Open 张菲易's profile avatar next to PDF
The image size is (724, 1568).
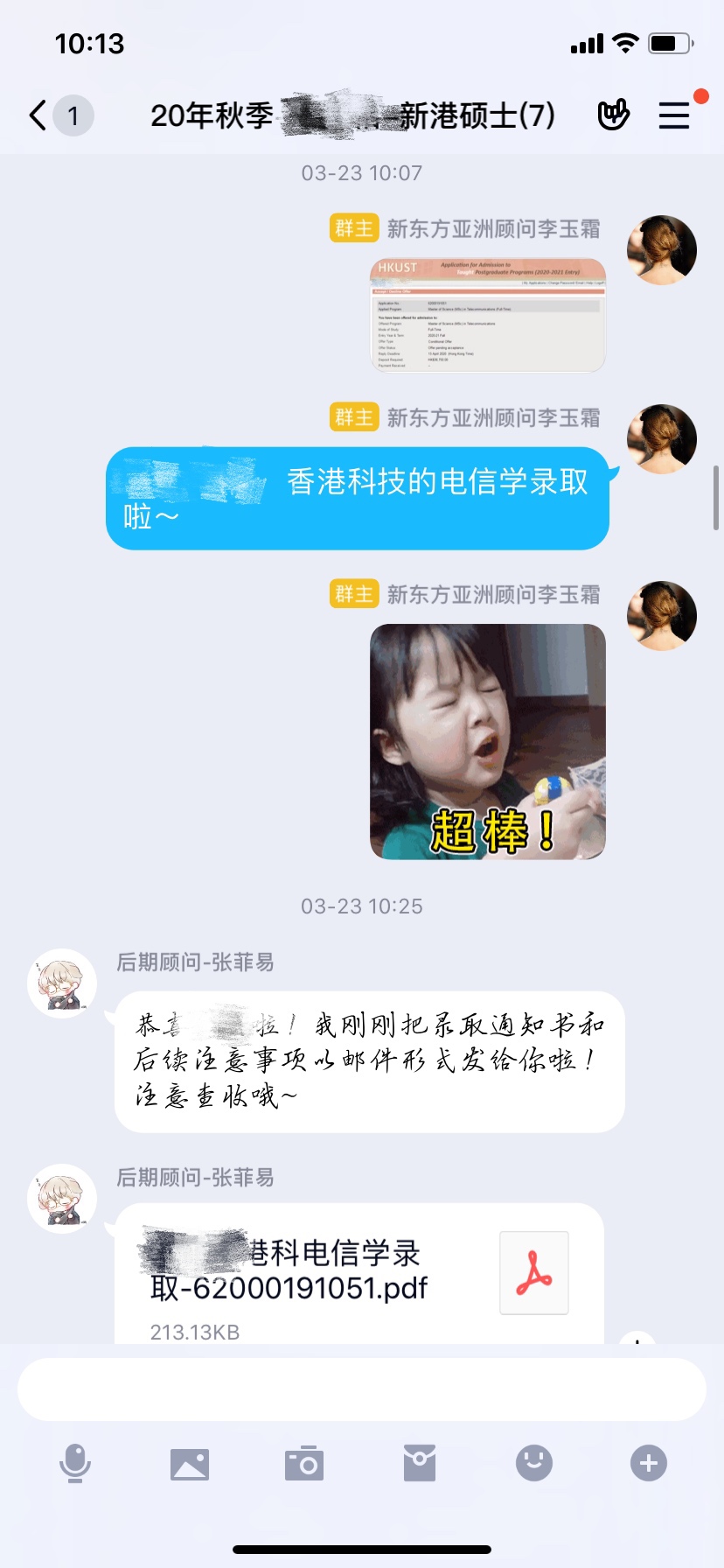[62, 1198]
